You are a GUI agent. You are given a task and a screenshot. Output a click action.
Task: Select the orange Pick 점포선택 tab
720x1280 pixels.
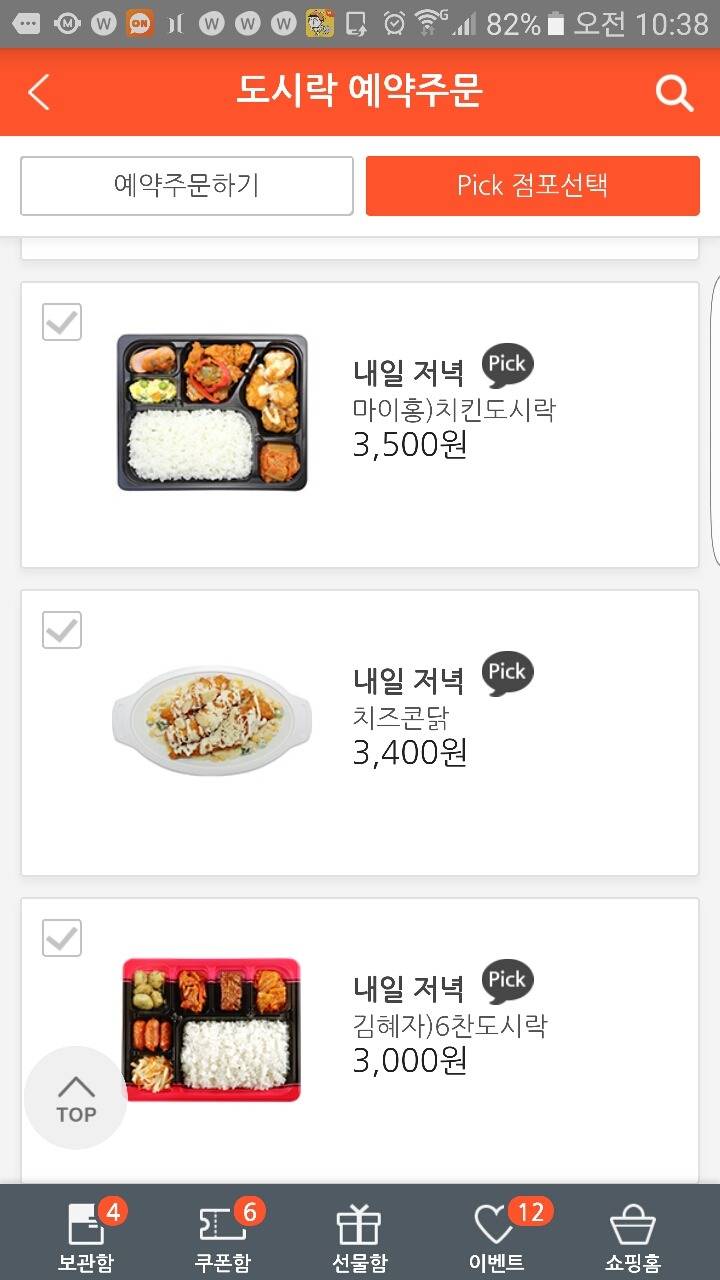(x=533, y=186)
